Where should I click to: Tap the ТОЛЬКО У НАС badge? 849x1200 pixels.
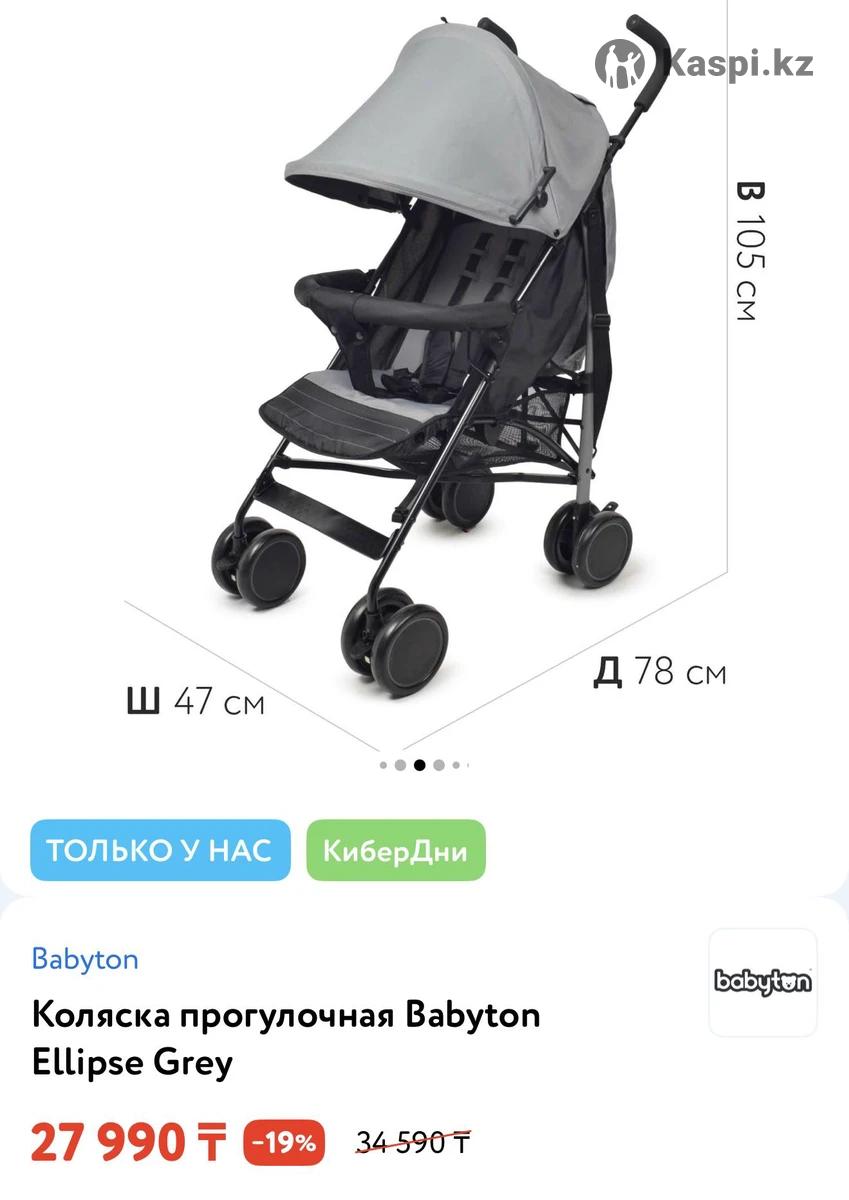pyautogui.click(x=160, y=851)
